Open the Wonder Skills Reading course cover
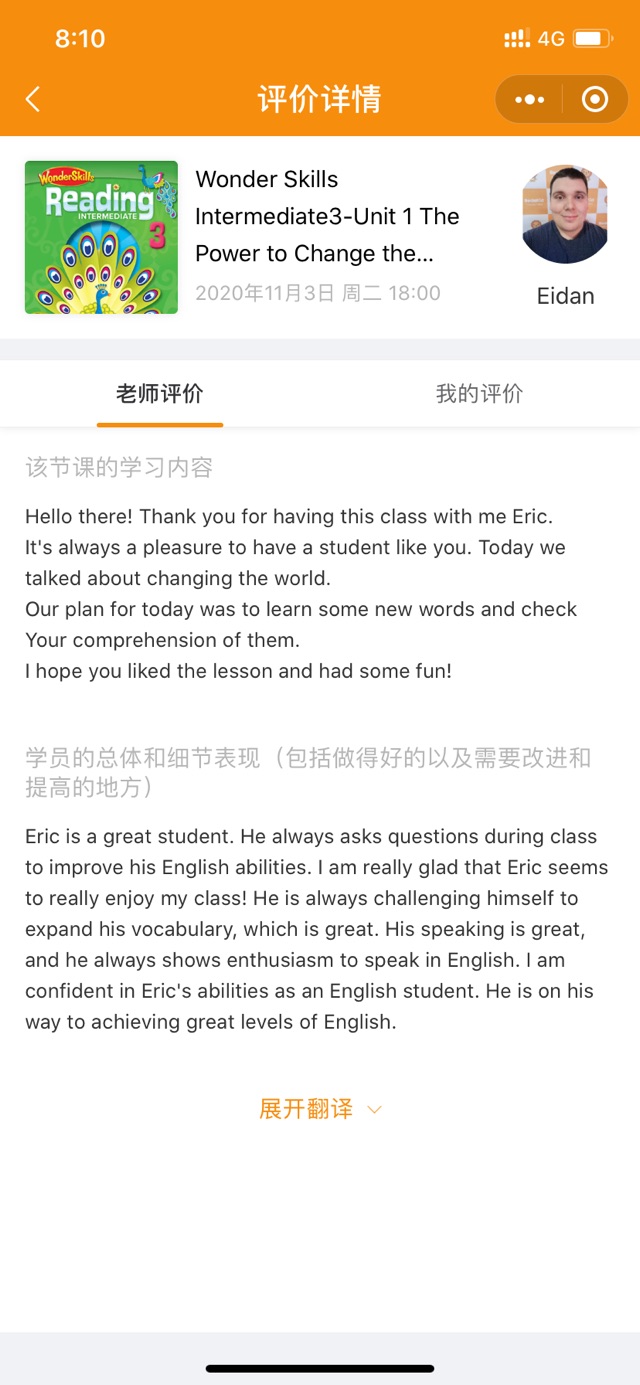 coord(101,238)
